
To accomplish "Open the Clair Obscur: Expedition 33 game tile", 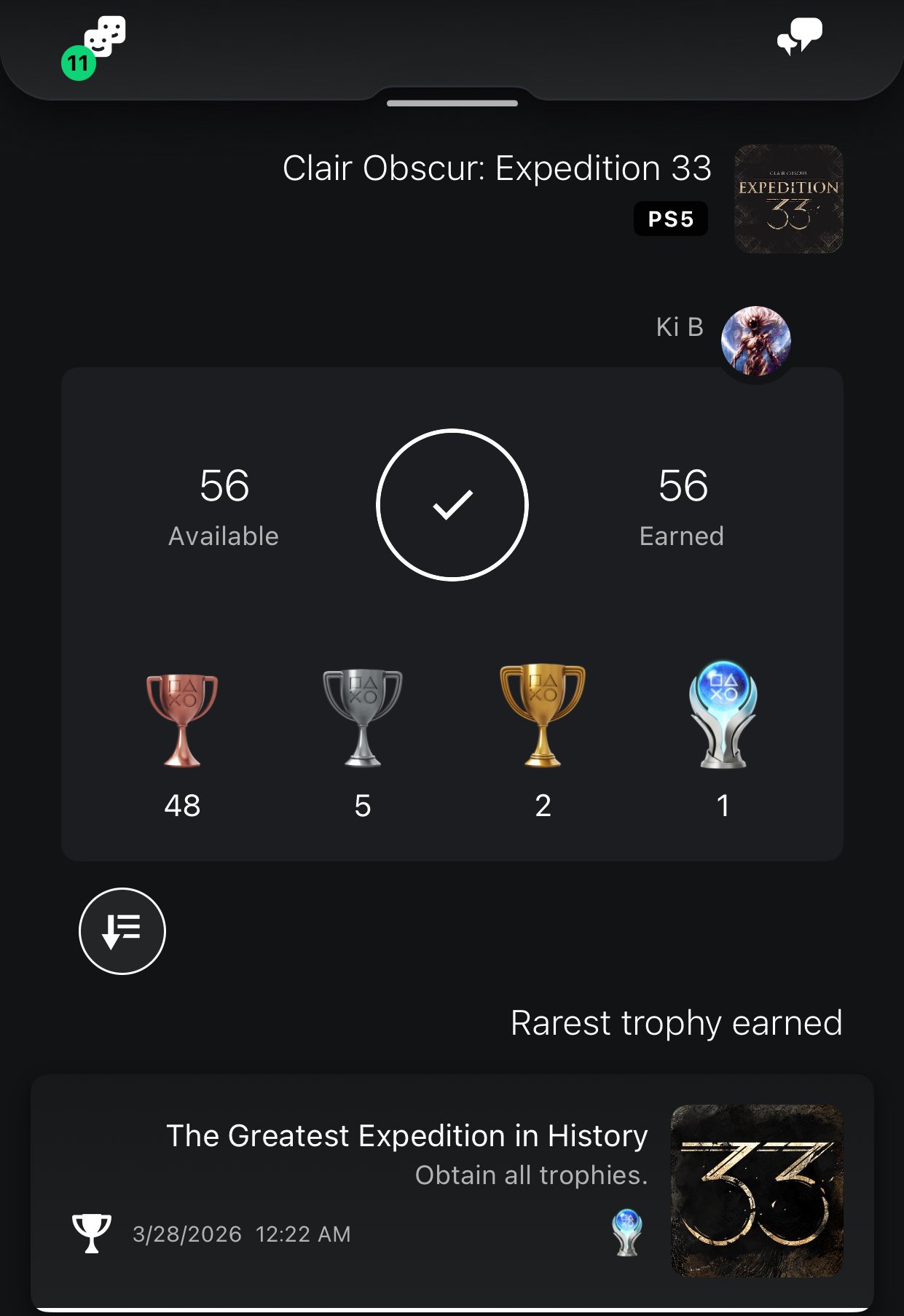I will tap(788, 199).
